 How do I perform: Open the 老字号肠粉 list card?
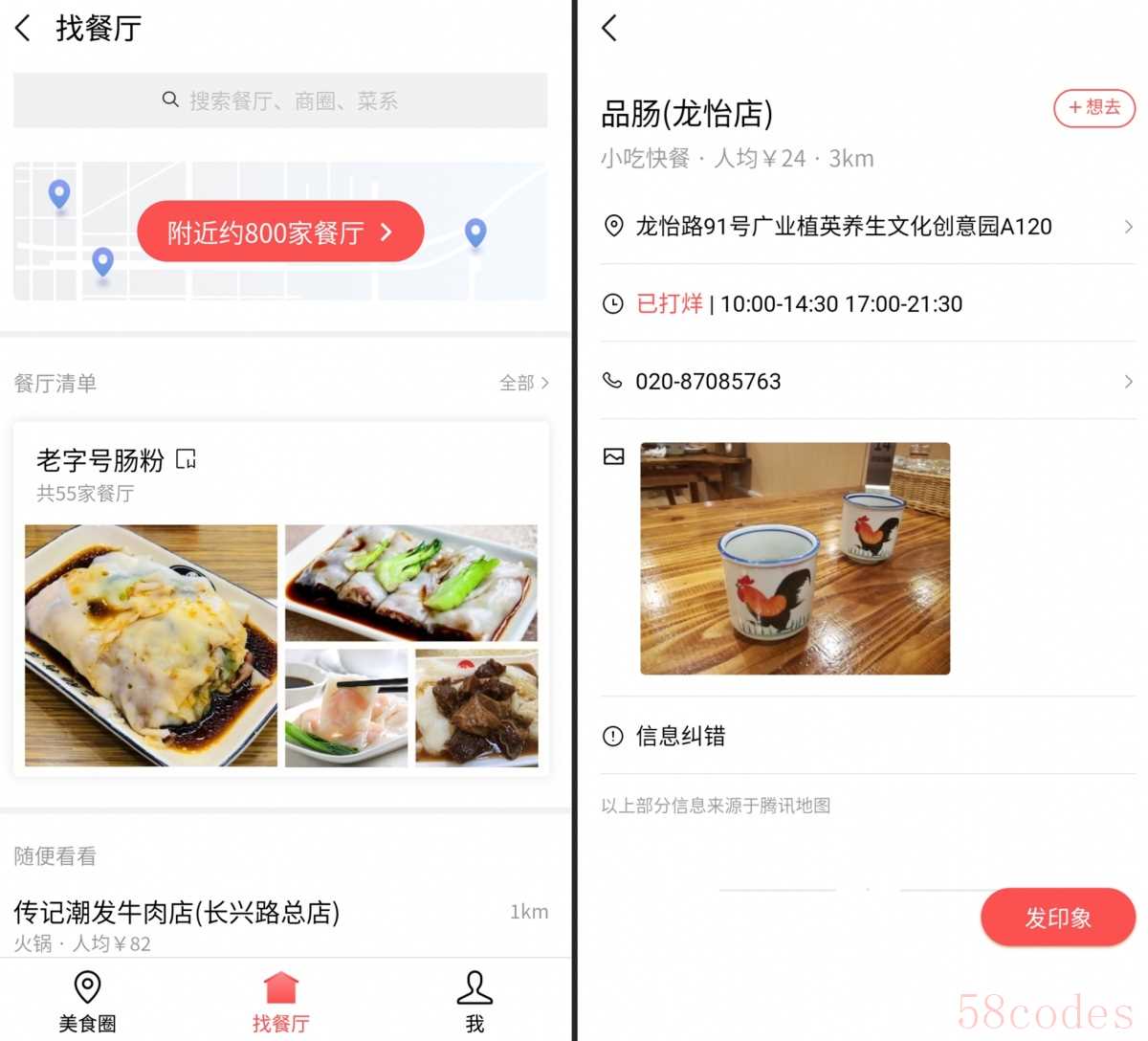point(279,598)
